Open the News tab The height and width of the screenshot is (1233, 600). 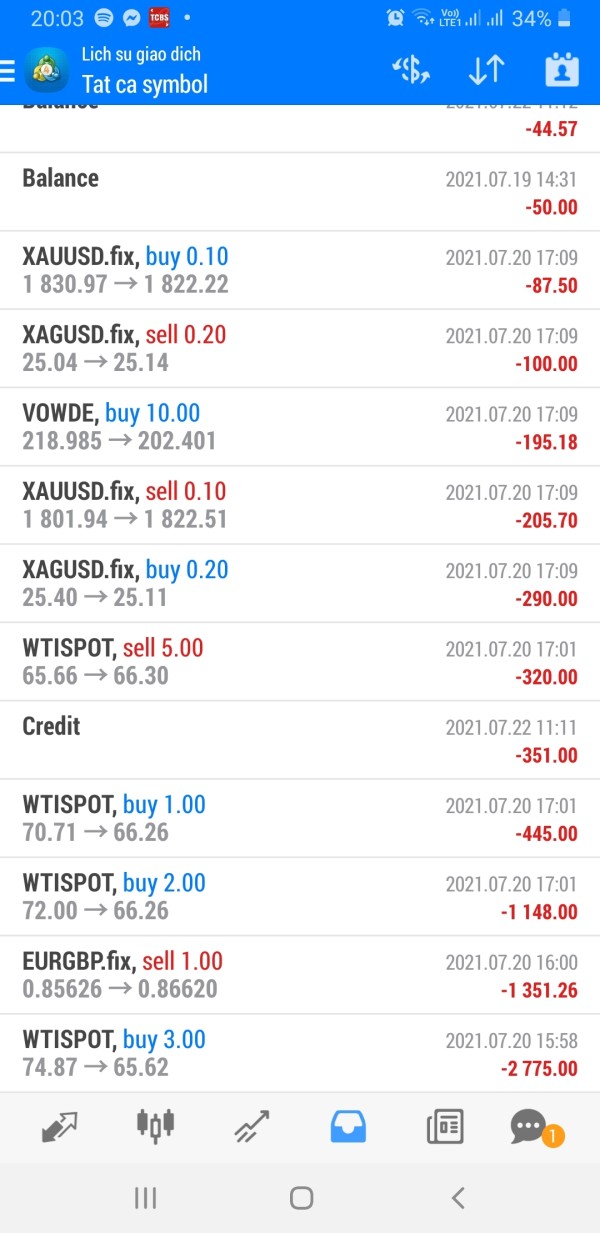pos(444,1127)
